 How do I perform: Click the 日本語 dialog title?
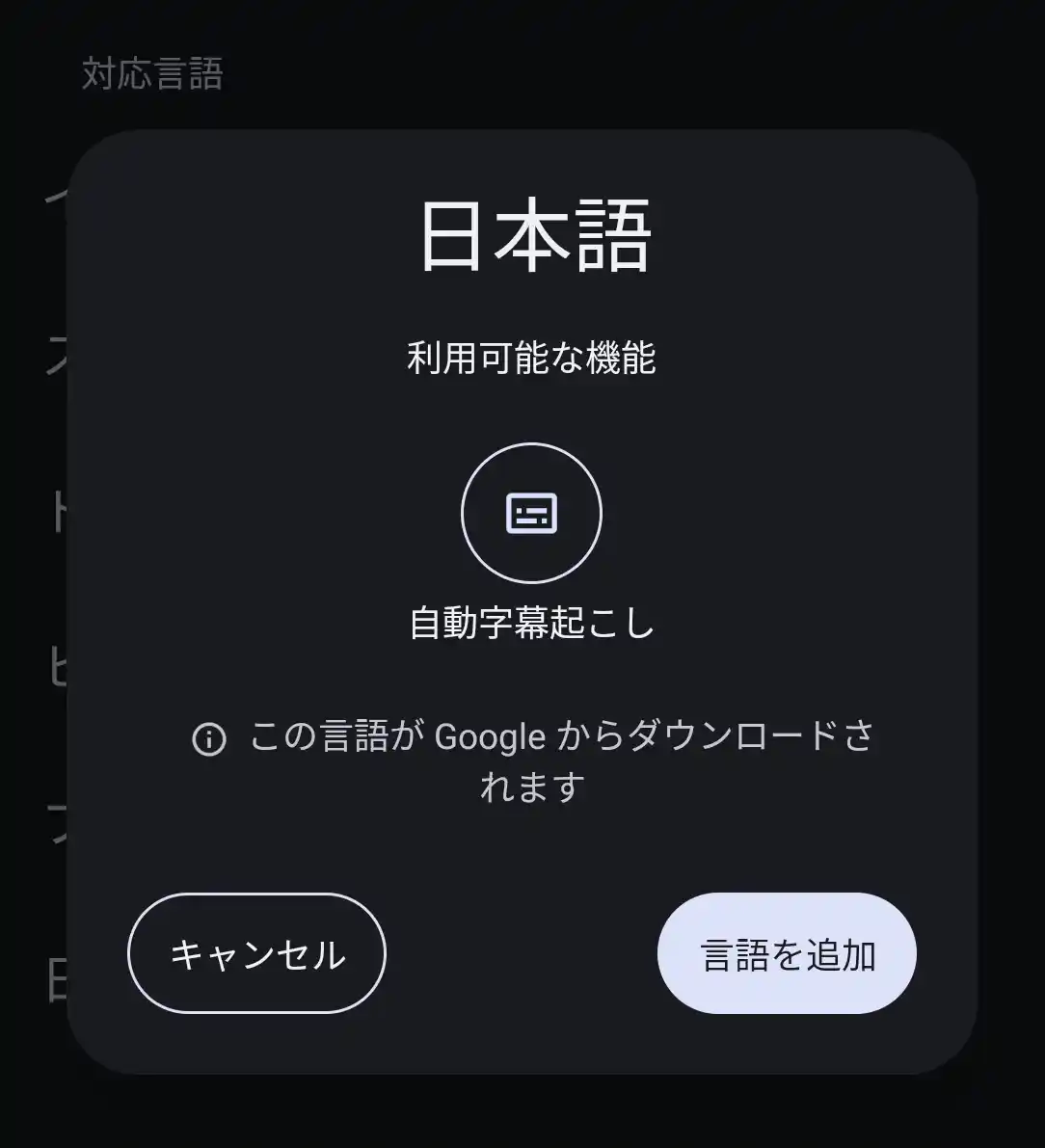[531, 234]
